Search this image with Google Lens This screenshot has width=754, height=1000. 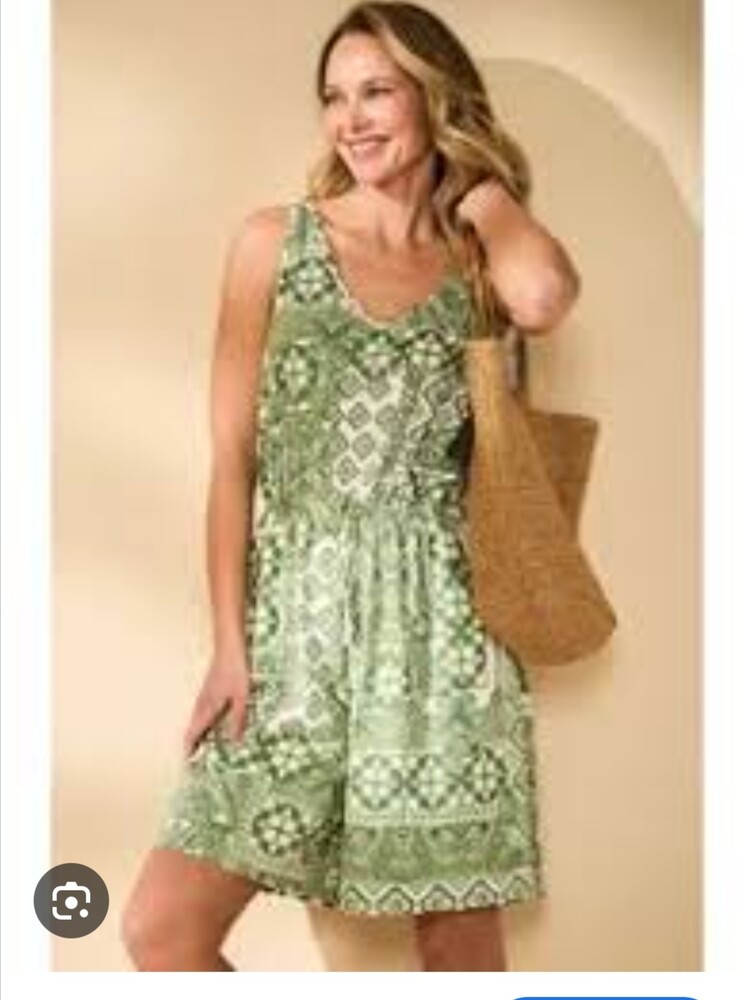tap(71, 900)
